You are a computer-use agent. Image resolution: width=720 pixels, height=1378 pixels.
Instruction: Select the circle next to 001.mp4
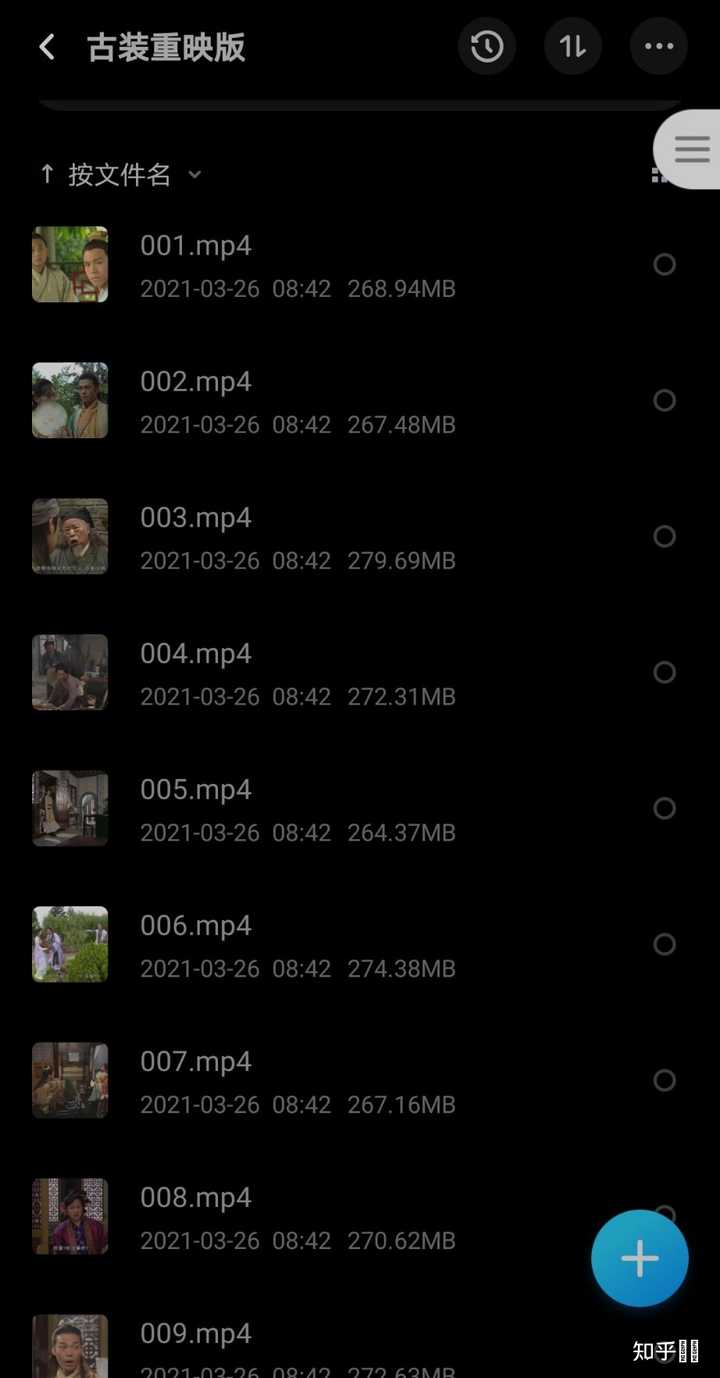click(664, 265)
